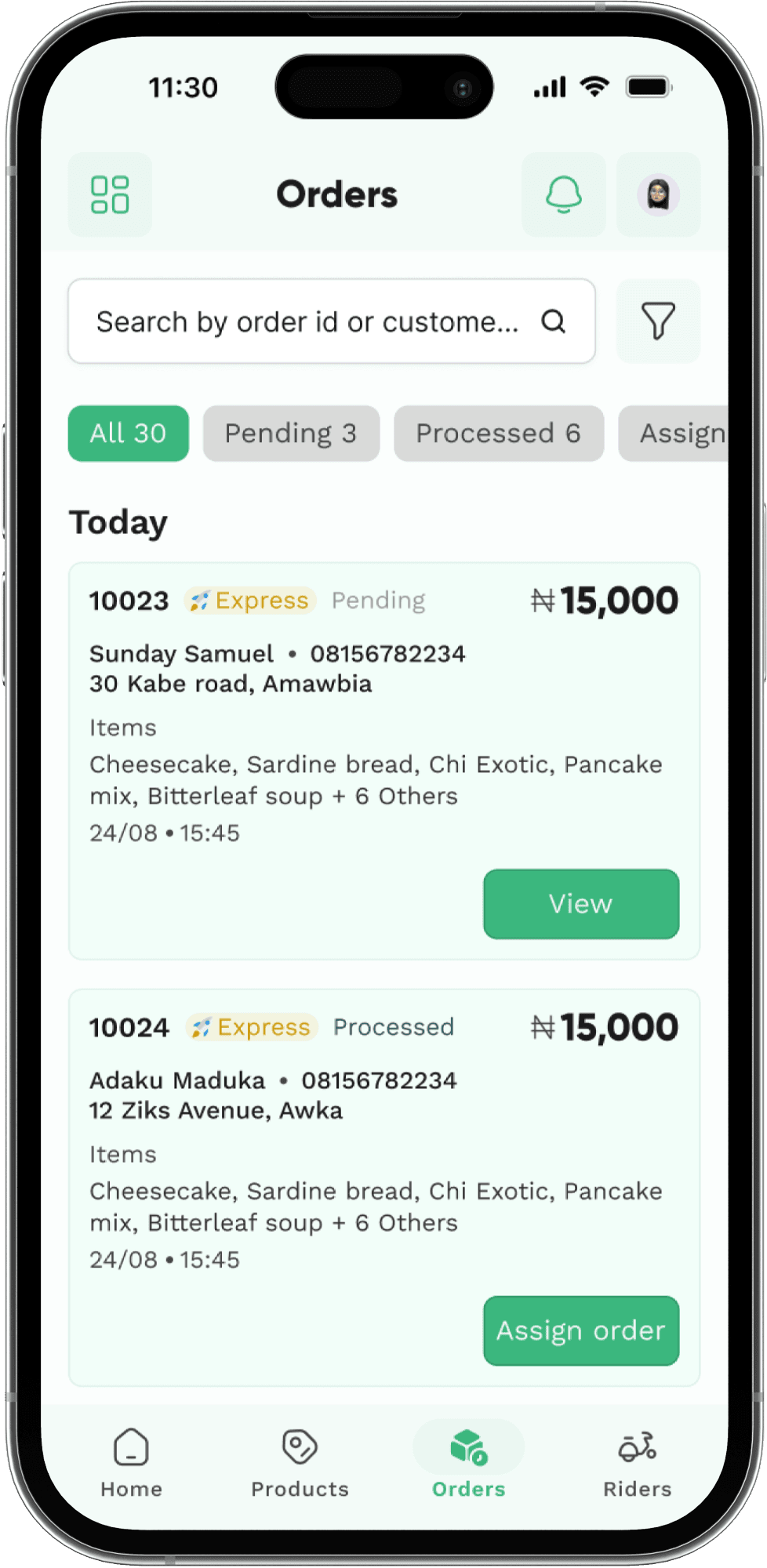
Task: Enable the Processed 6 filter
Action: [499, 433]
